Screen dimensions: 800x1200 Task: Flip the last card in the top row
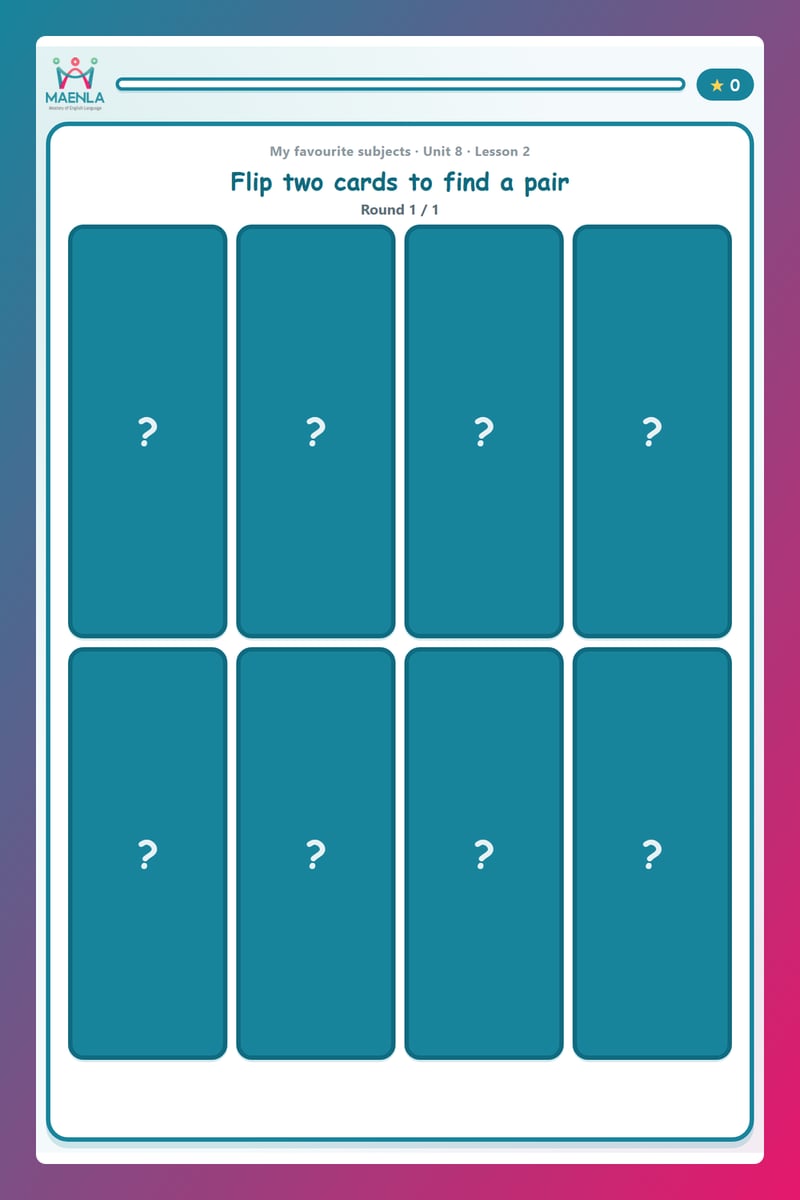[x=652, y=431]
